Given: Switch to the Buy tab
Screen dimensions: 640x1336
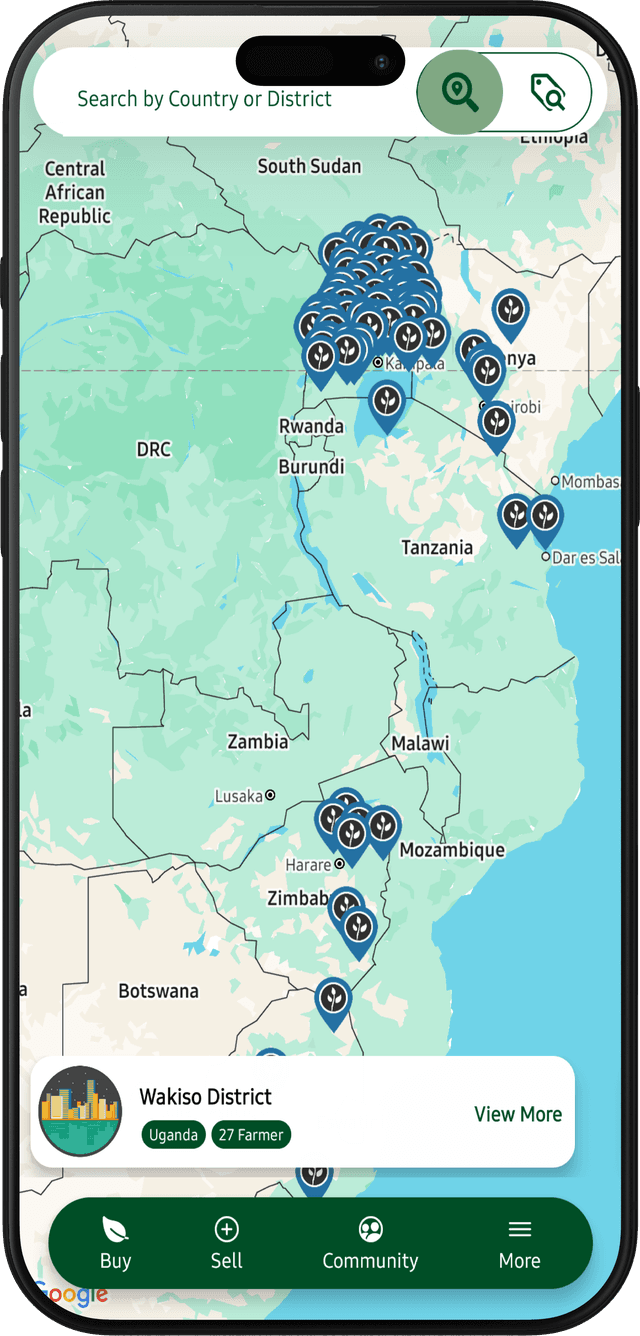Looking at the screenshot, I should (x=116, y=1243).
